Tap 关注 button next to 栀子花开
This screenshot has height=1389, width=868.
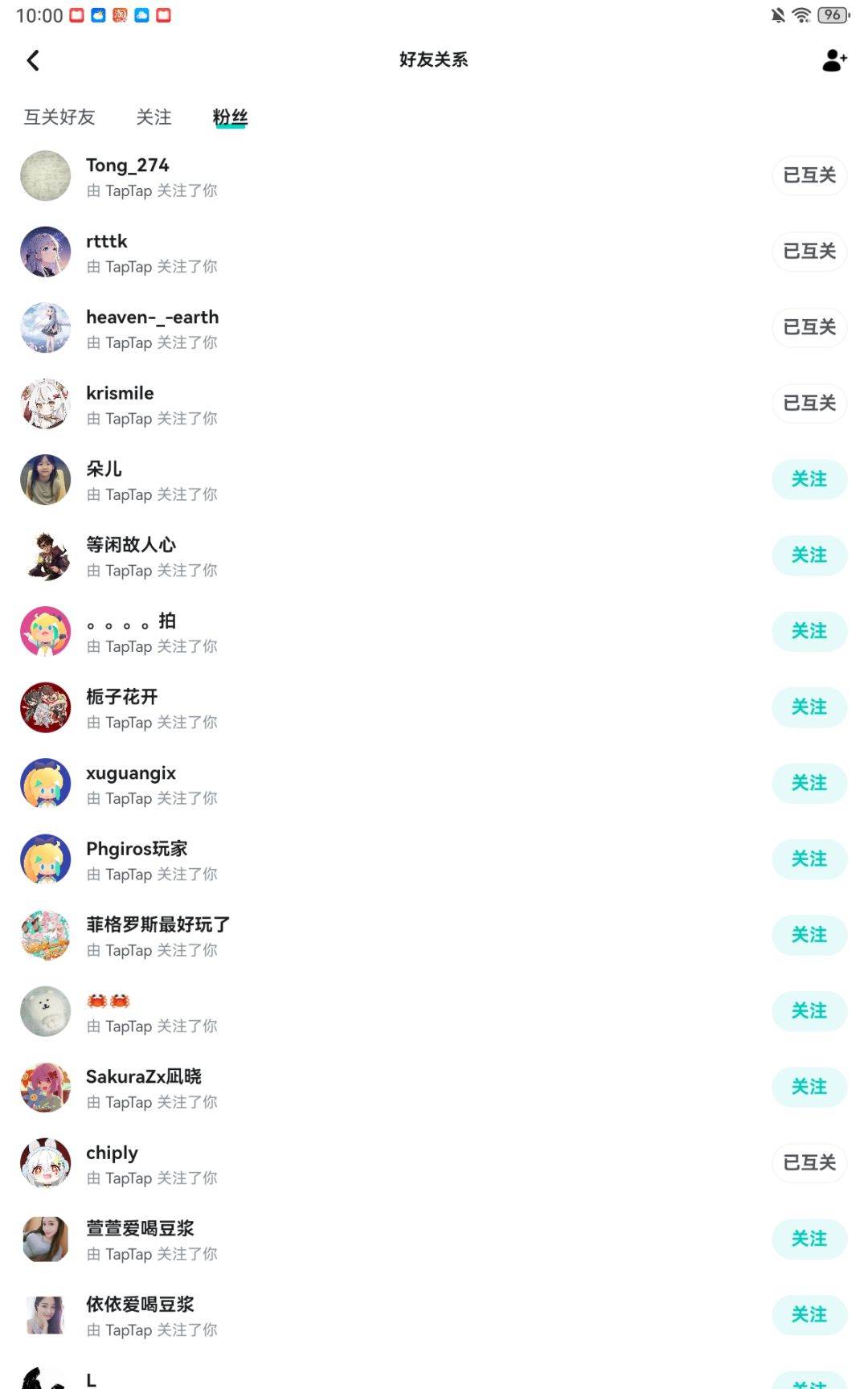(x=809, y=707)
